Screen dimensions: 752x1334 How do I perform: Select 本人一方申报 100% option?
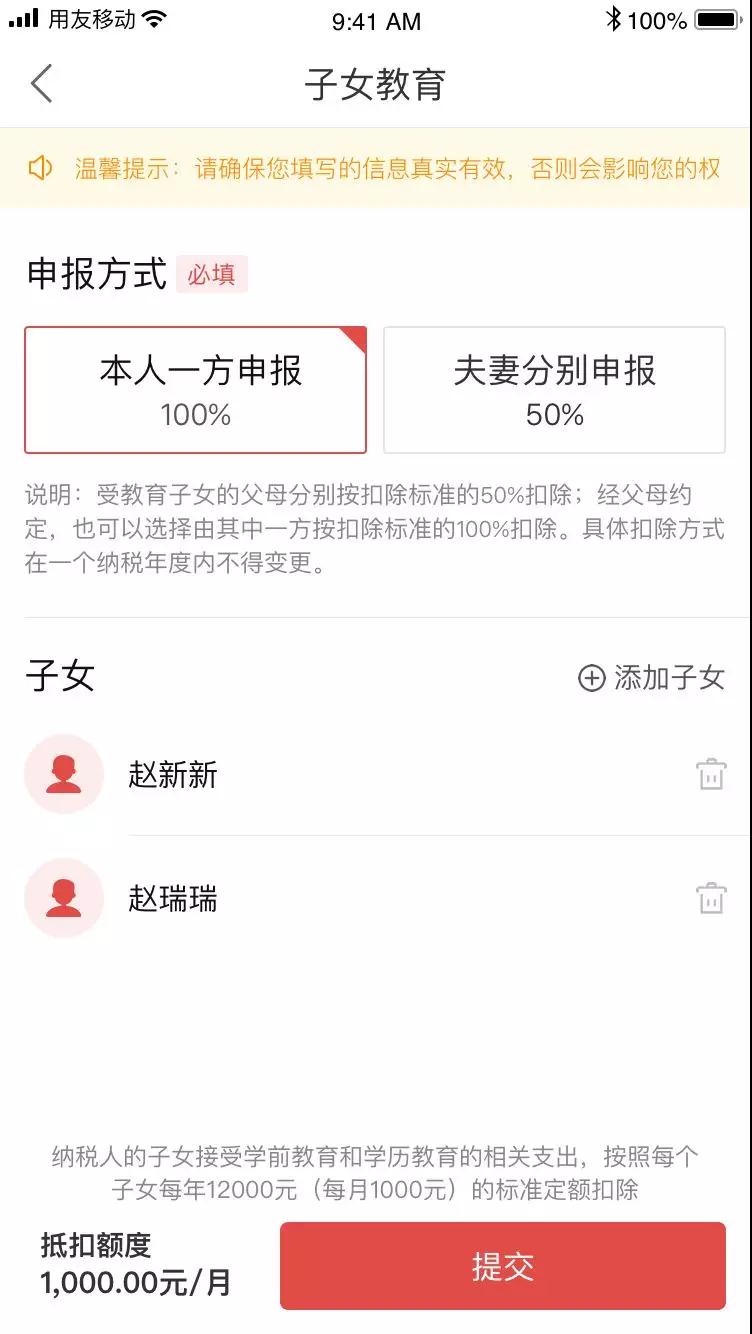196,390
